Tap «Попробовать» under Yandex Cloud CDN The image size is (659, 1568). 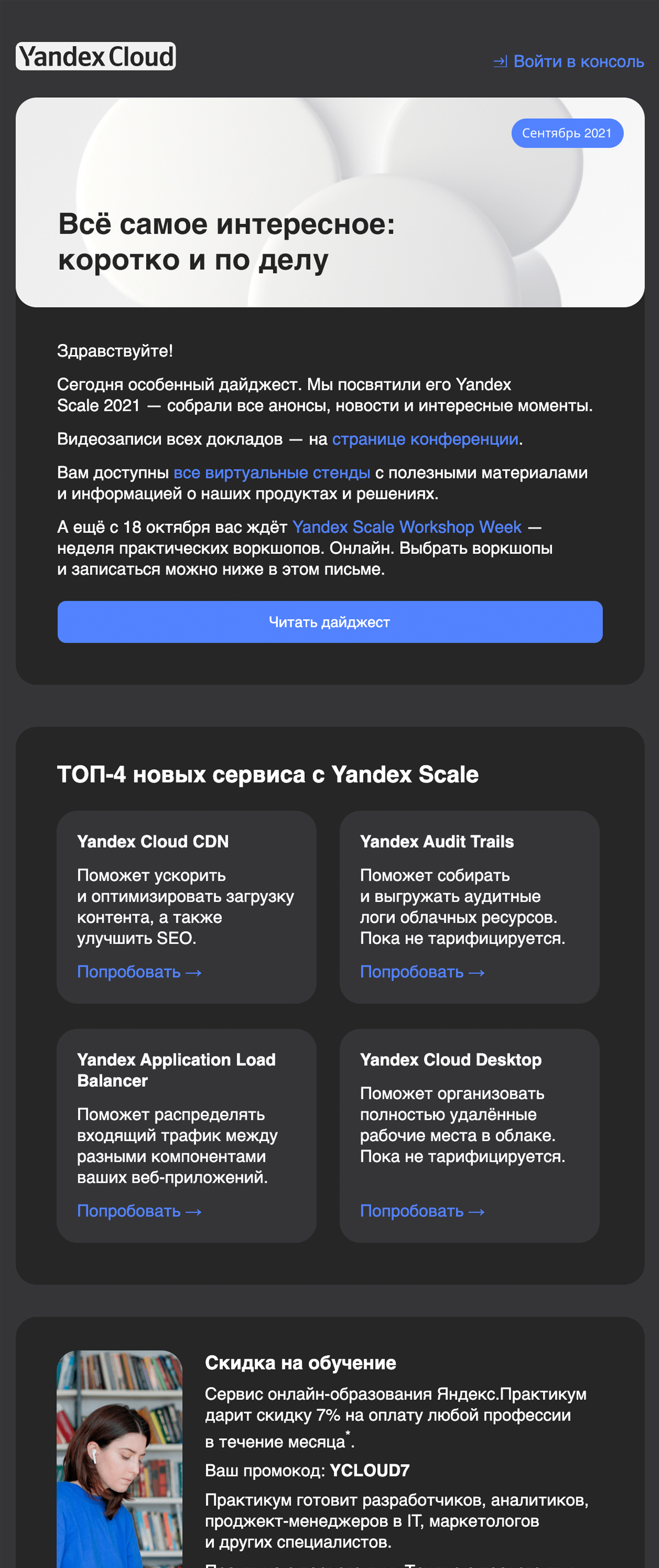tap(139, 971)
